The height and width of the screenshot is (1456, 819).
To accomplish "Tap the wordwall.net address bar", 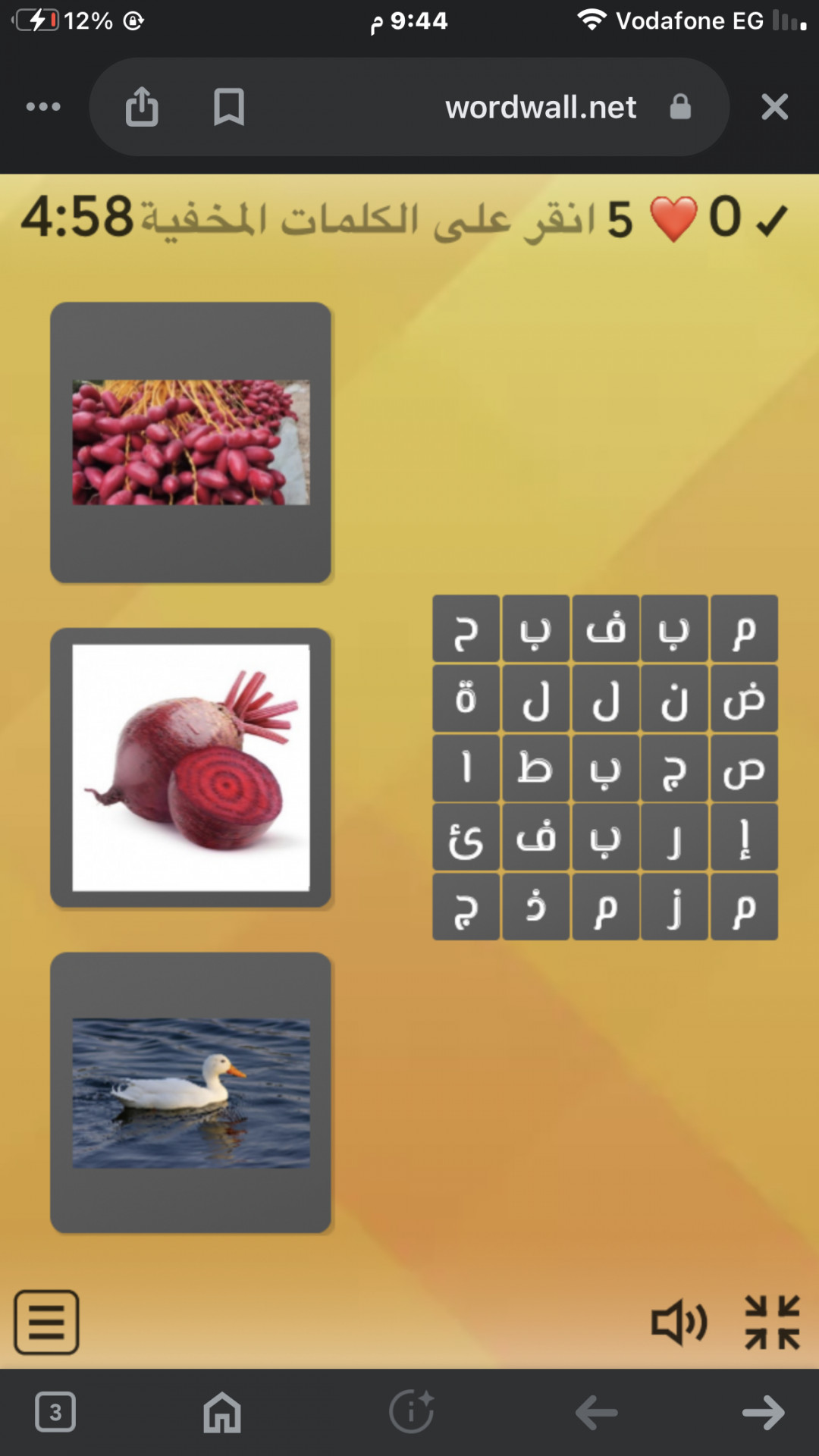I will tap(540, 107).
